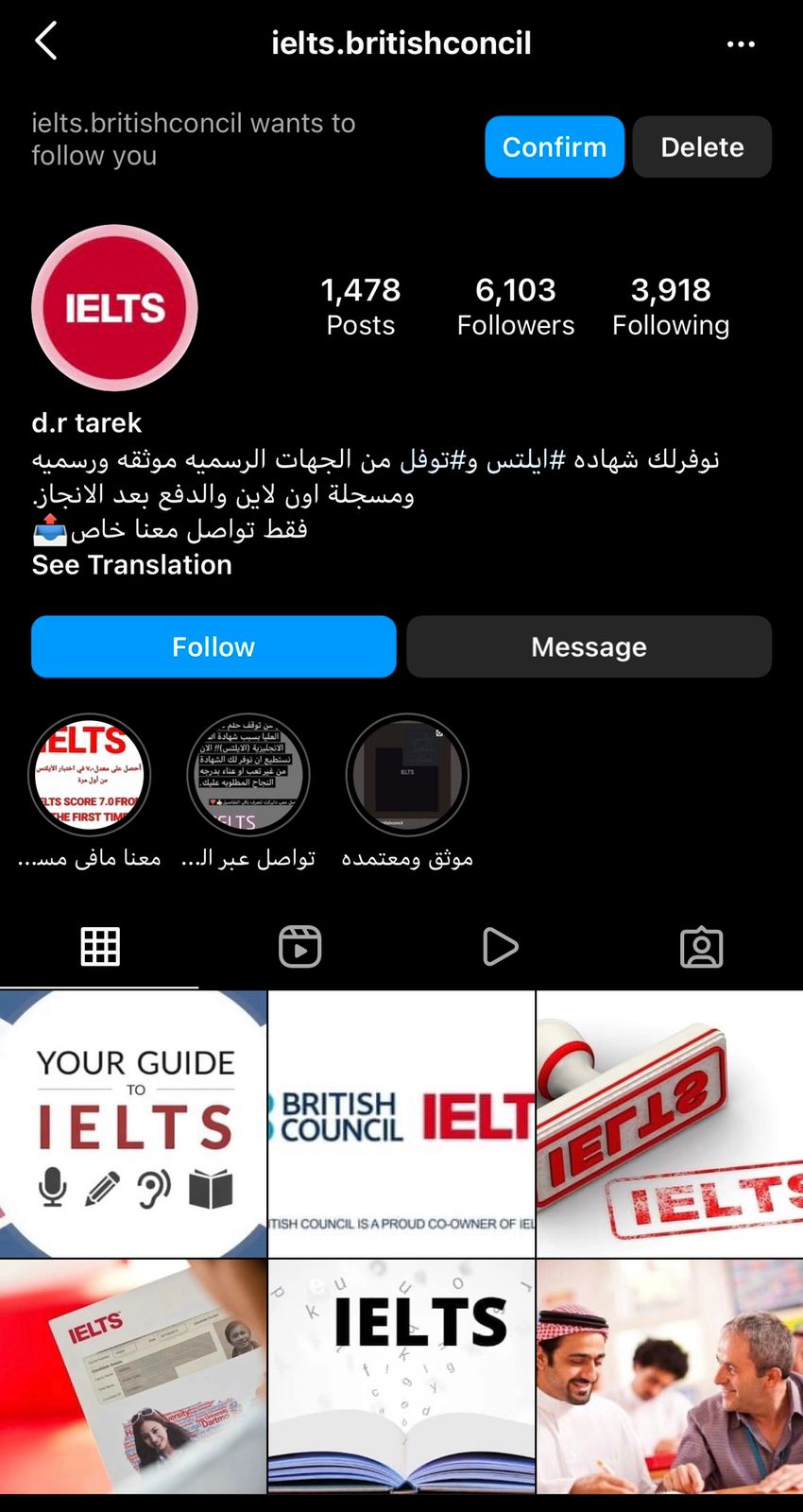
Task: Open the highlight 'موثق ومعتمده'
Action: pyautogui.click(x=407, y=775)
